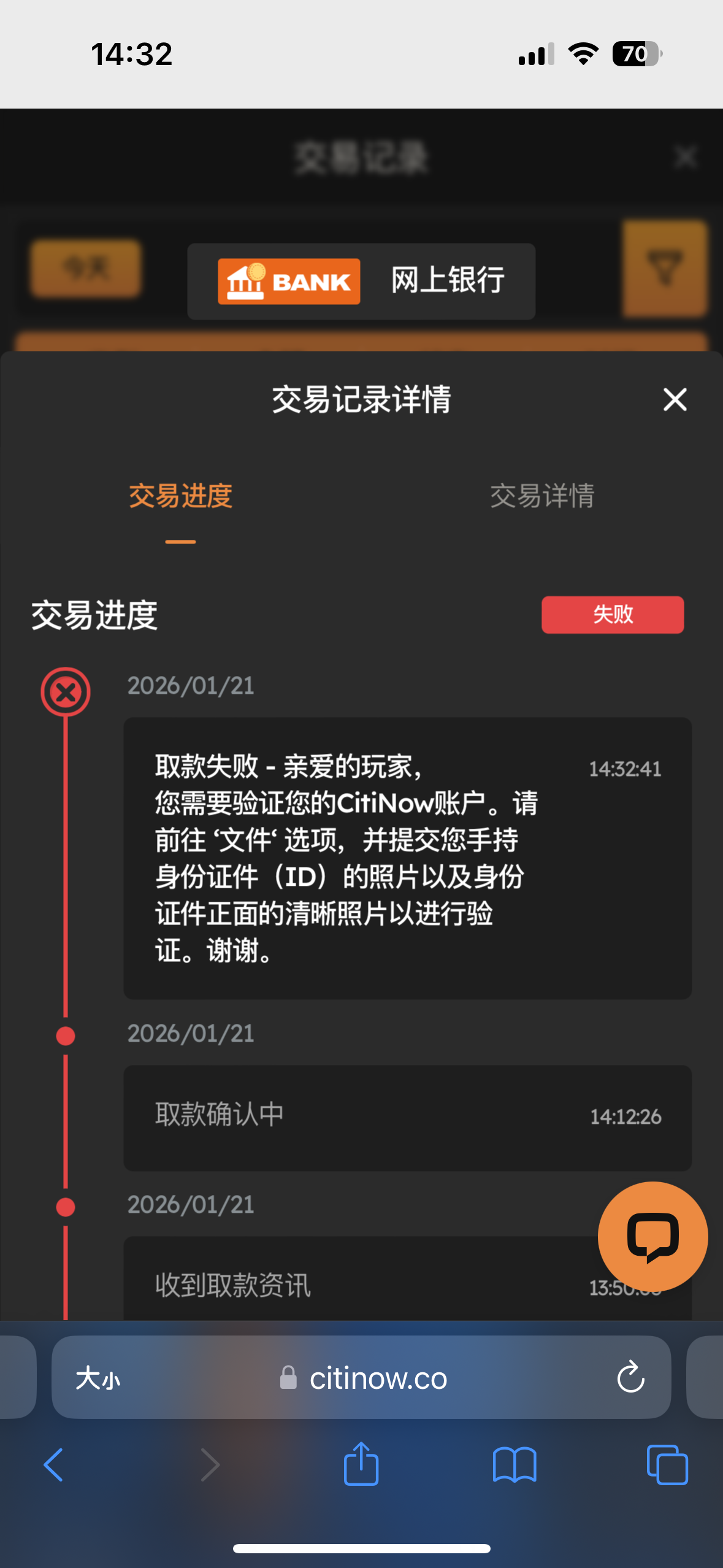Screen dimensions: 723x1568
Task: Tap the 取款确认中 timeline entry
Action: (x=408, y=1116)
